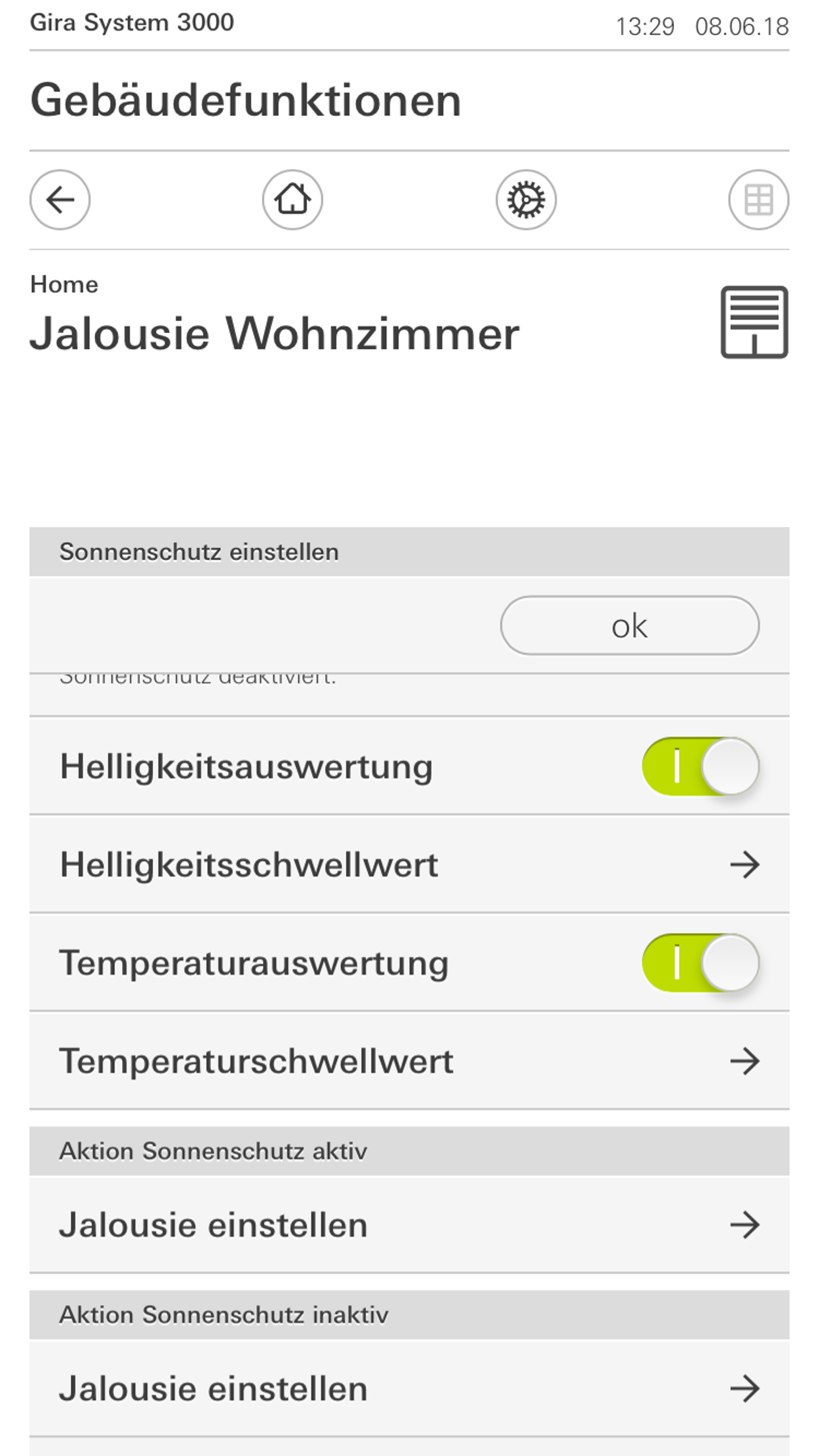Open Jalousie einstellen under Sonnenschutz aktiv
The image size is (819, 1456).
point(409,1225)
